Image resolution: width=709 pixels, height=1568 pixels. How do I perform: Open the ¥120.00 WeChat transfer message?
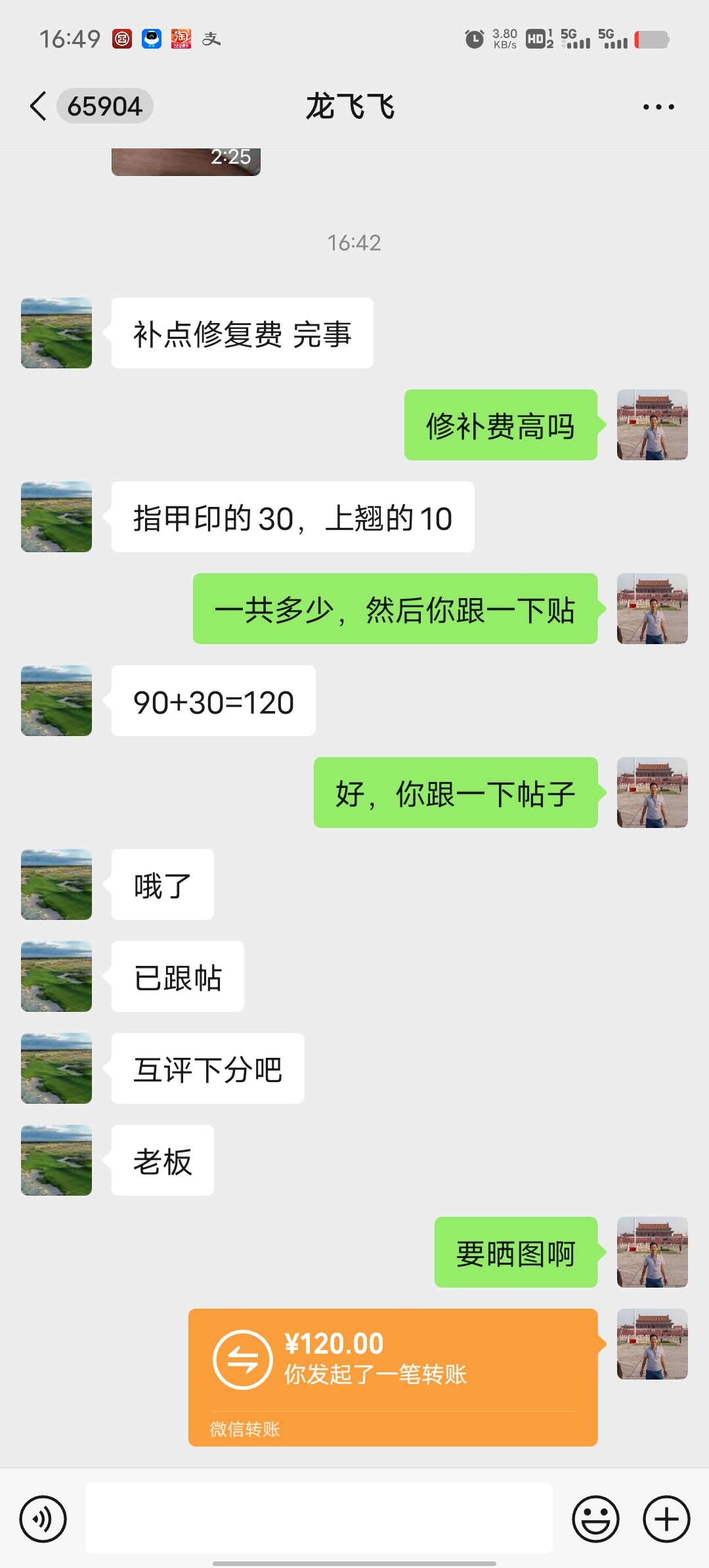tap(393, 1377)
